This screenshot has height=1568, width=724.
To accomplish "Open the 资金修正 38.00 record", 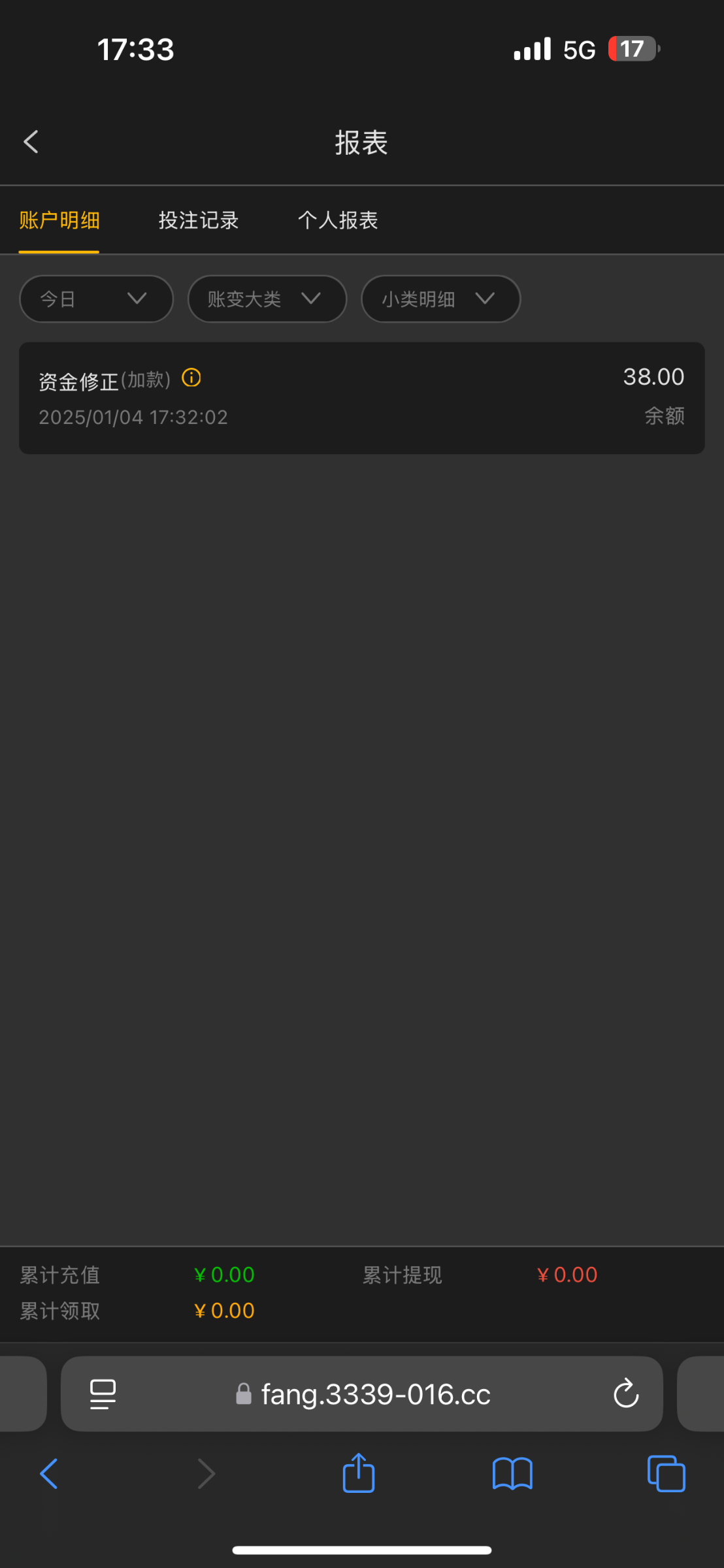I will [x=362, y=398].
